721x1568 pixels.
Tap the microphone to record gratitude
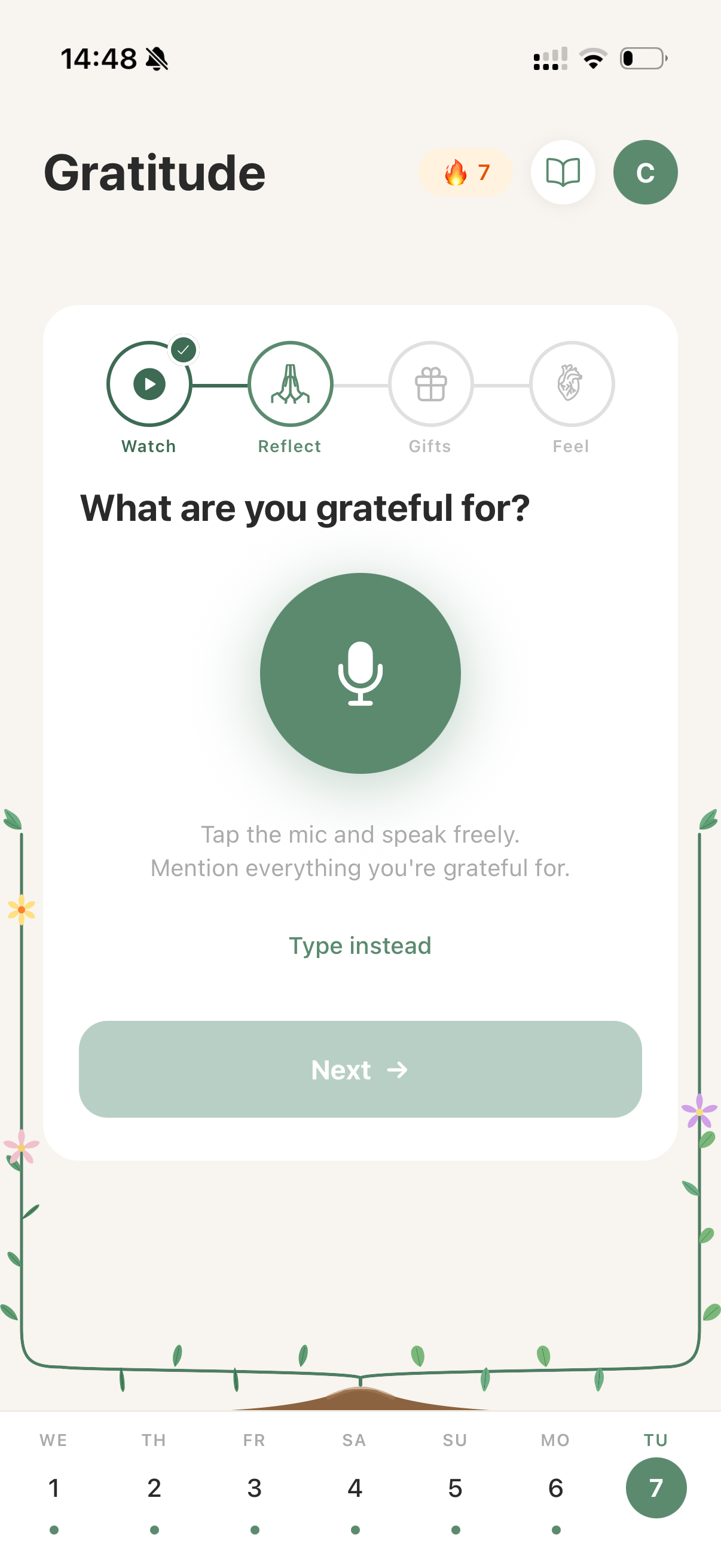pos(360,673)
